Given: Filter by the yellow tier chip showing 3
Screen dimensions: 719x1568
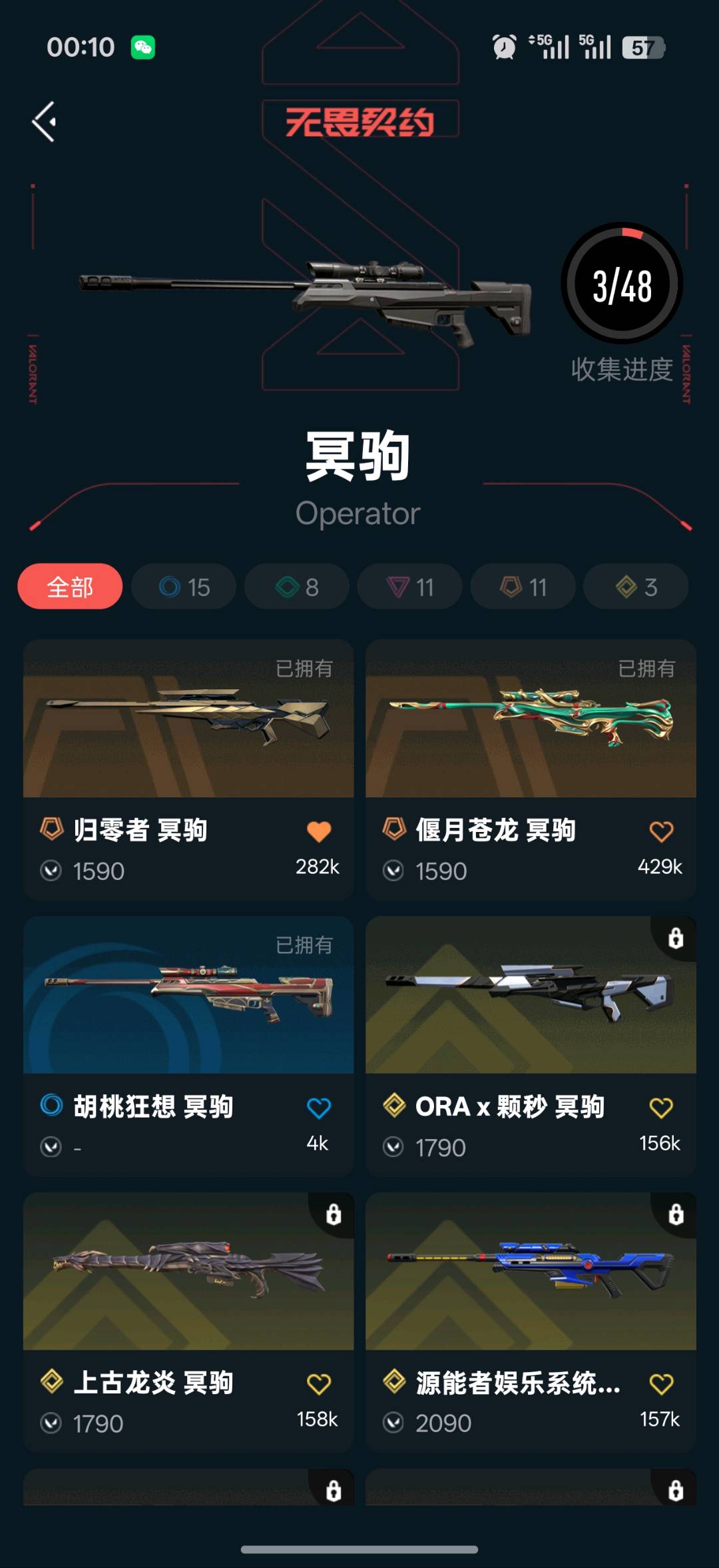Looking at the screenshot, I should [636, 587].
